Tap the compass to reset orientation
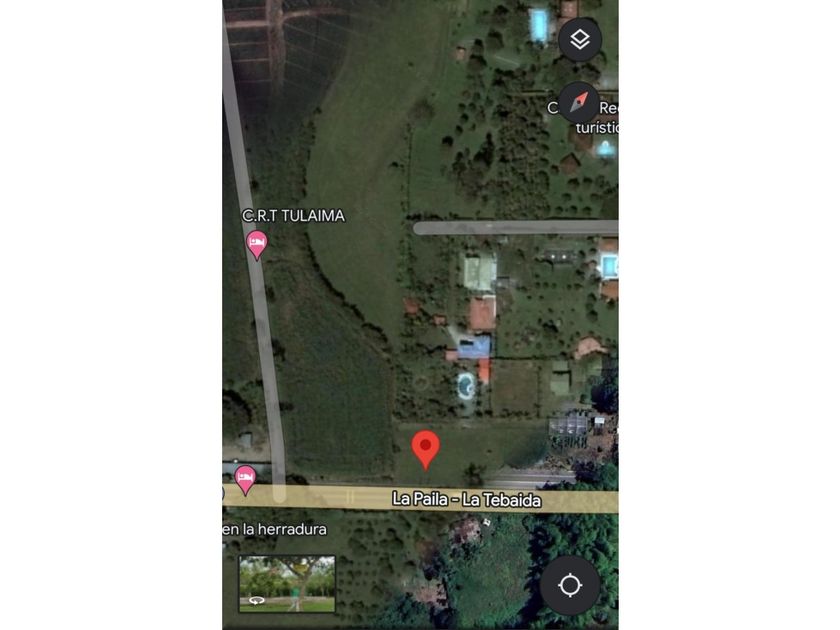Viewport: 840px width, 630px height. tap(579, 103)
